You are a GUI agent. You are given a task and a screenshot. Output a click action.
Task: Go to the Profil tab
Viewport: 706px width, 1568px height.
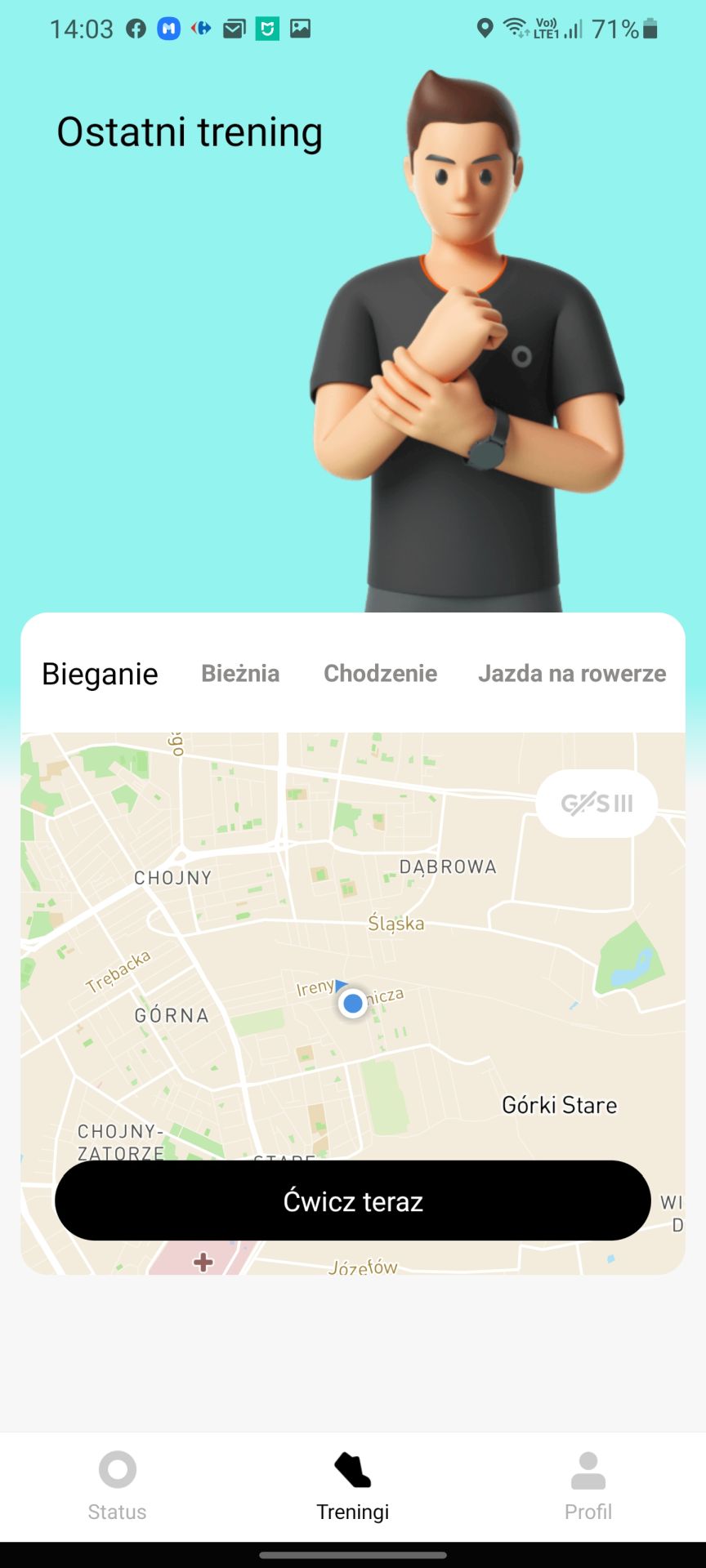pos(588,1486)
